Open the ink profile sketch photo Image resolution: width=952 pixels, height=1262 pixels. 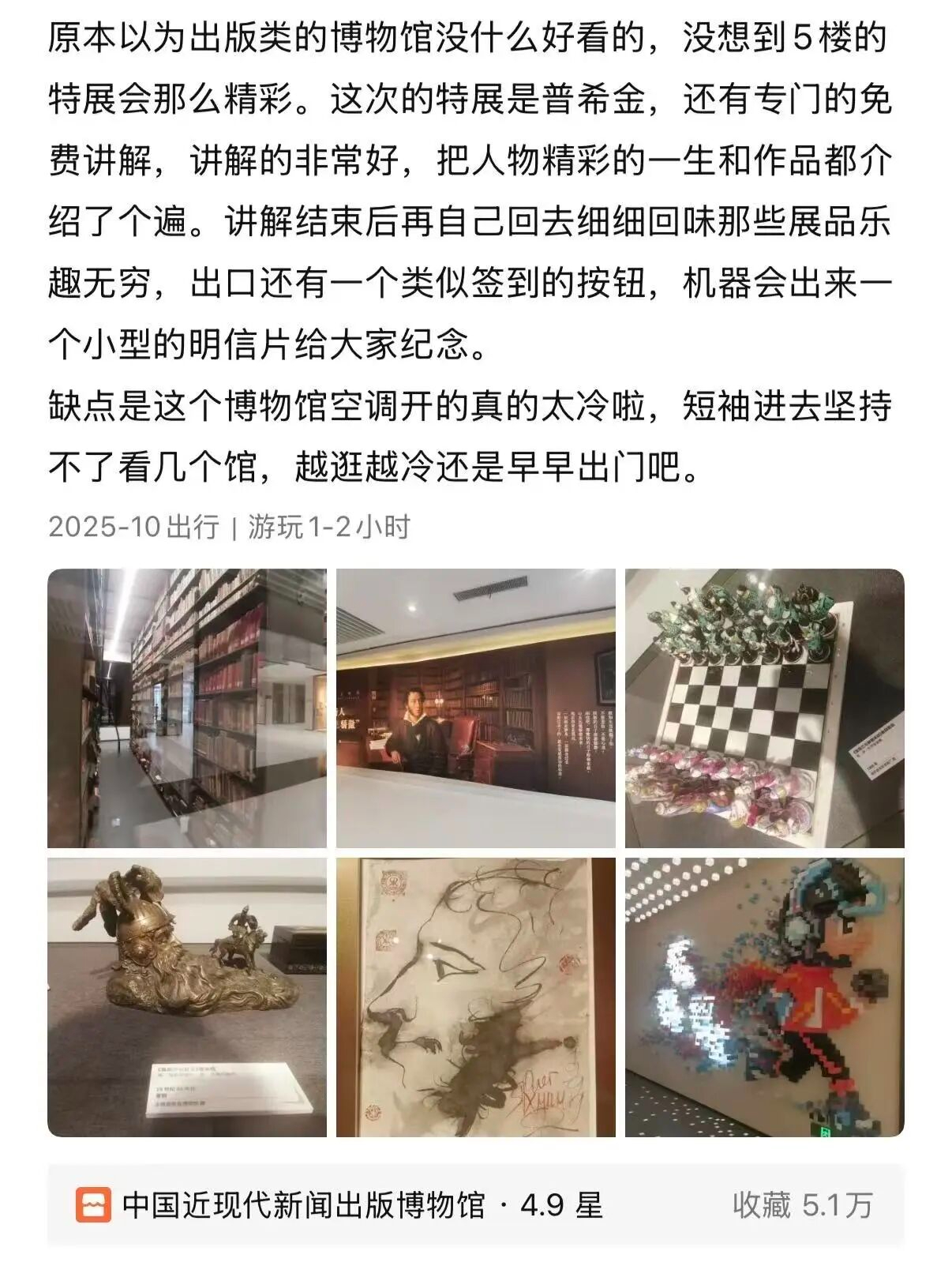click(x=475, y=997)
